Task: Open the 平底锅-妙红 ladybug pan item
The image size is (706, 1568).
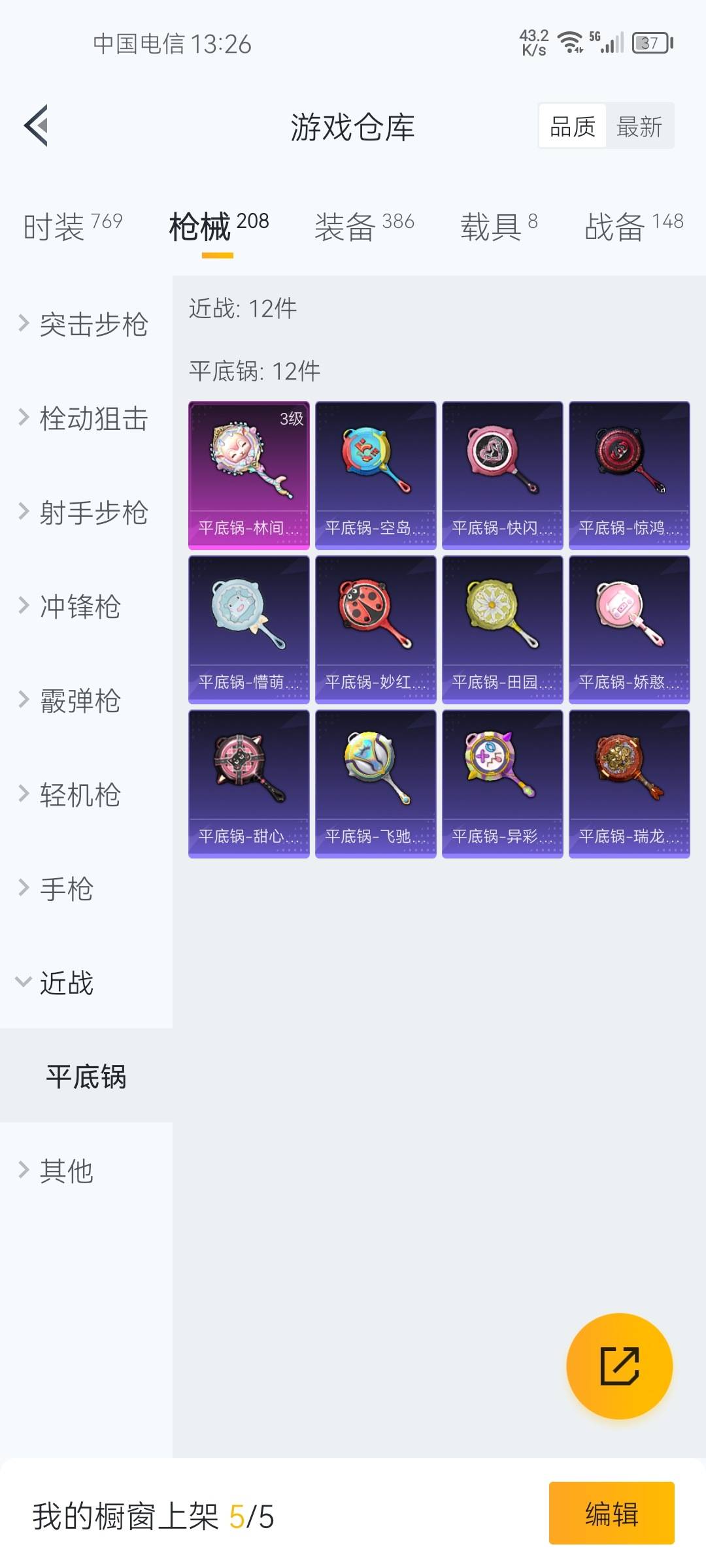Action: [375, 629]
